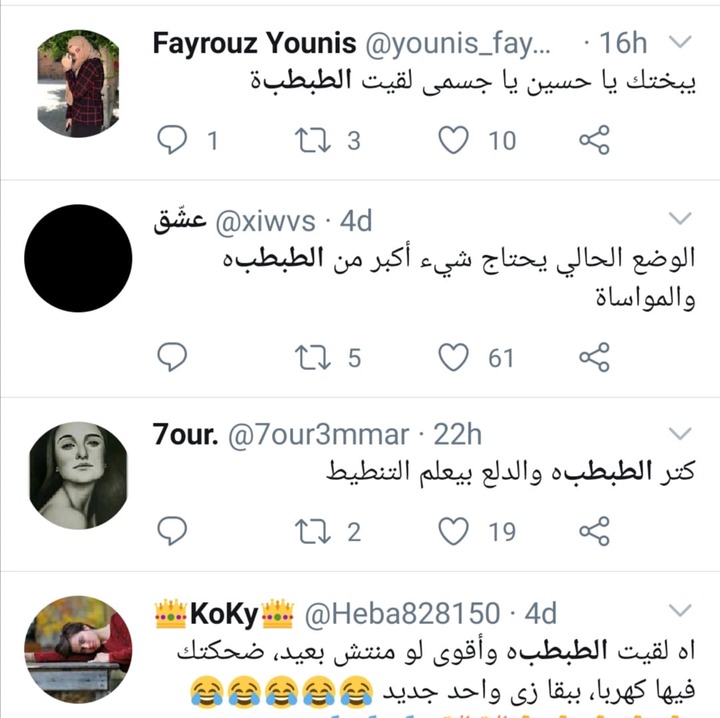Open options arrow on 7our.'s tweet

(679, 434)
